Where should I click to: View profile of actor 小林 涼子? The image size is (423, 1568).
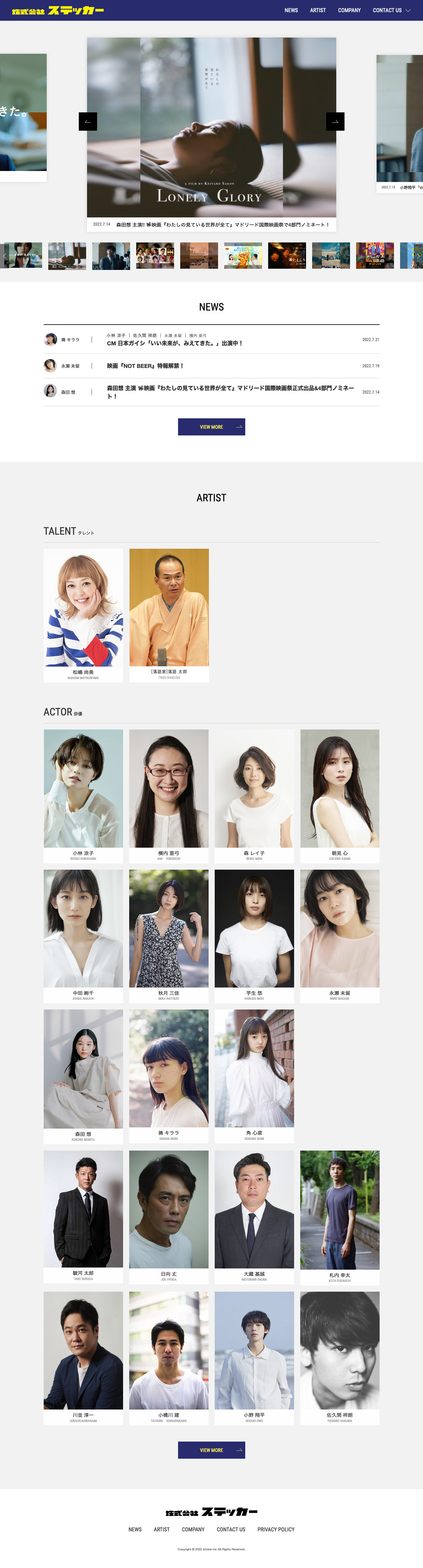click(x=83, y=795)
